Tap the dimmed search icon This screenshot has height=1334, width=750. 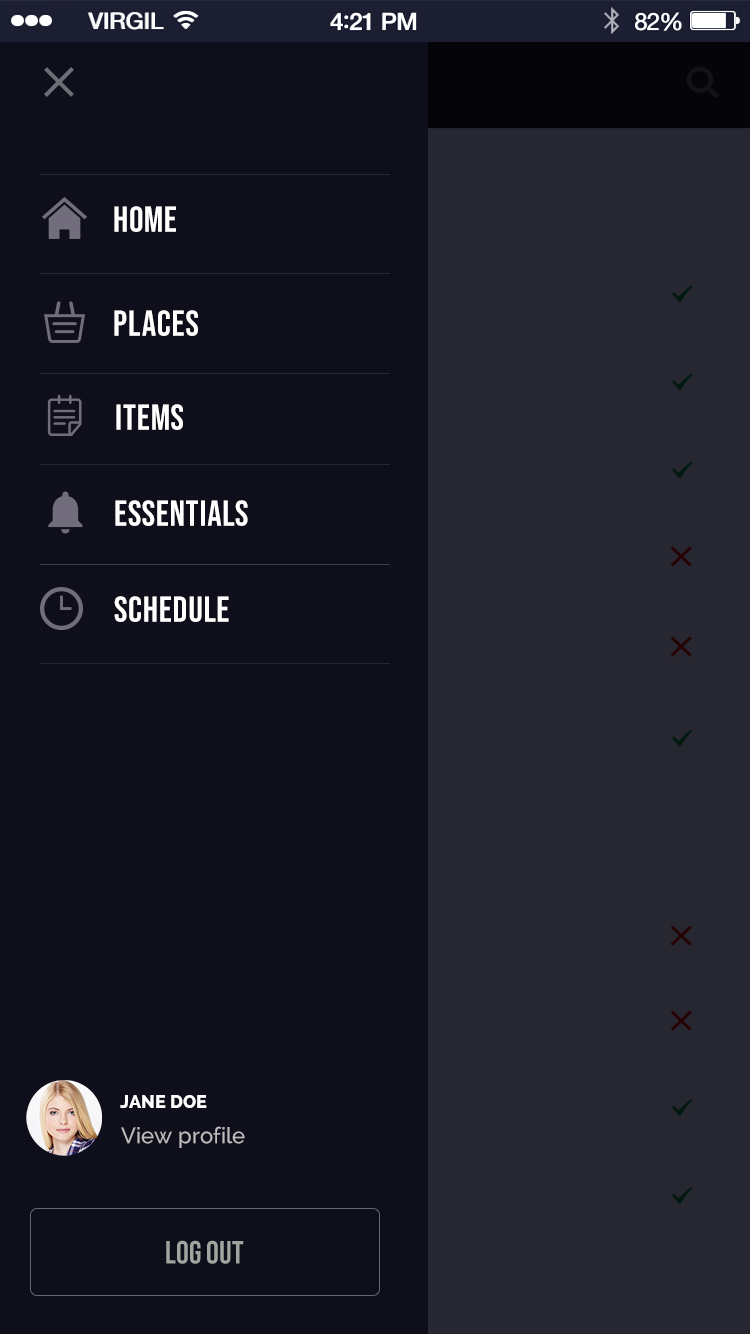pos(703,83)
